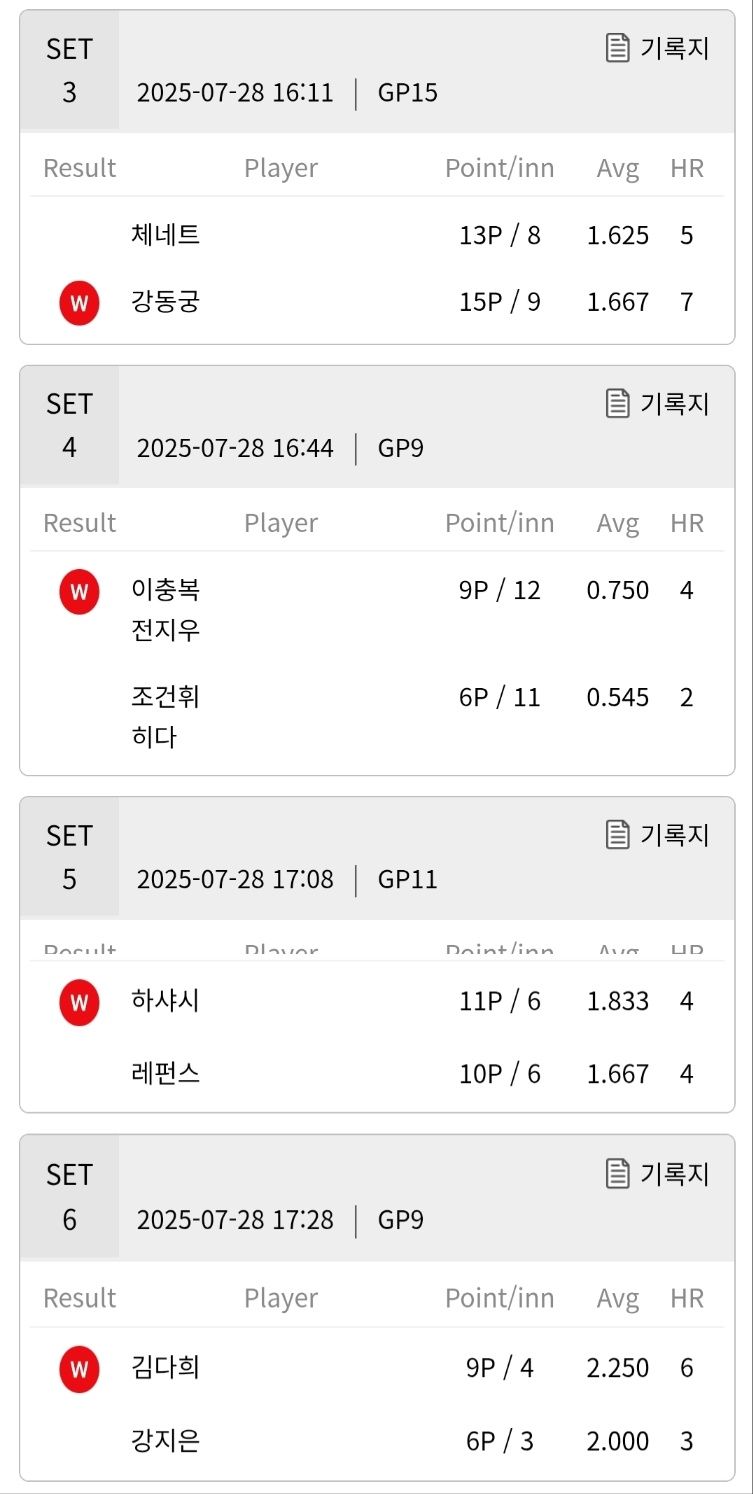Show the SET 6 기록지 record sheet
The width and height of the screenshot is (753, 1494).
tap(657, 1173)
